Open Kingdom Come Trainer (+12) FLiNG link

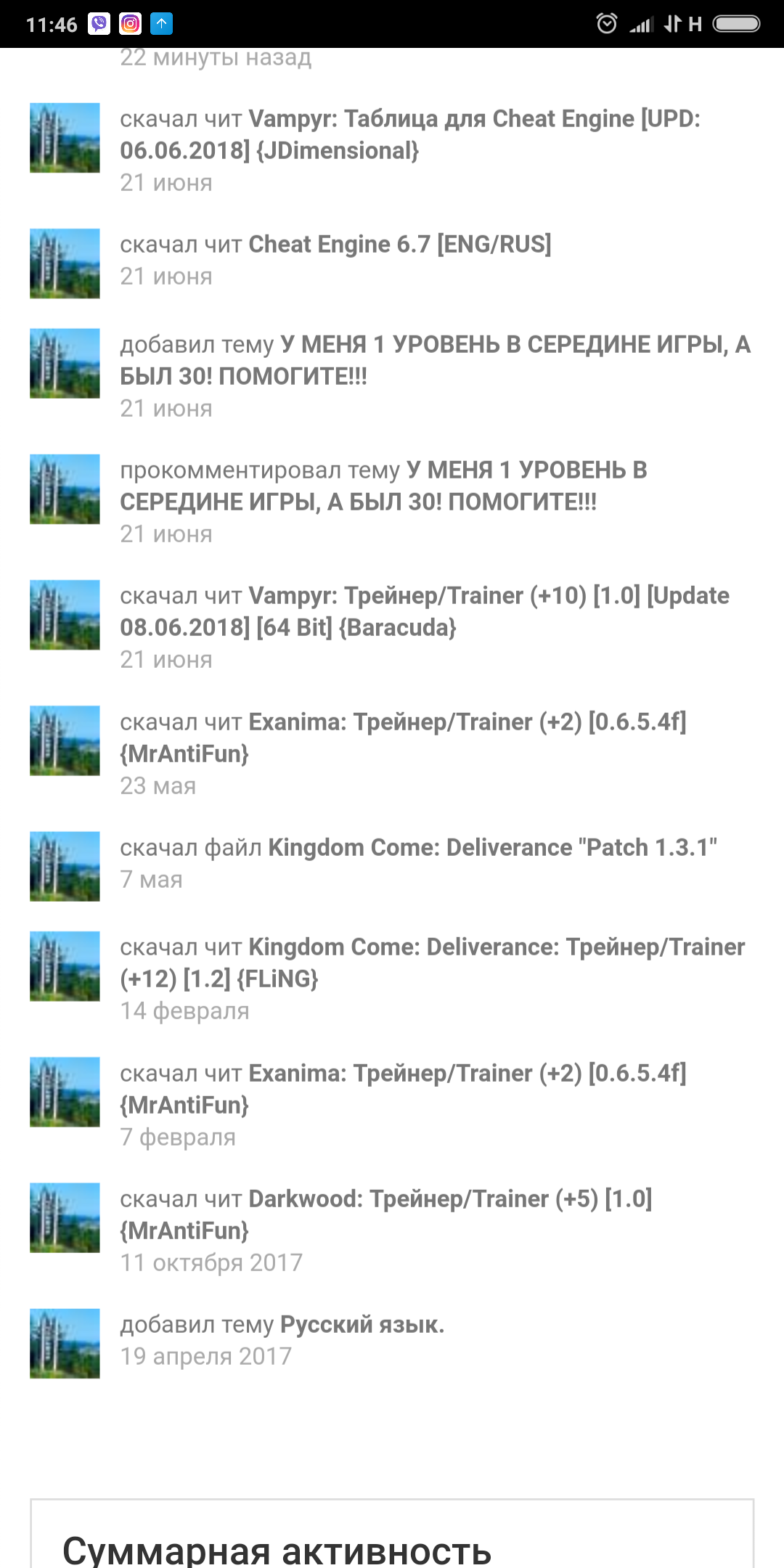click(496, 948)
